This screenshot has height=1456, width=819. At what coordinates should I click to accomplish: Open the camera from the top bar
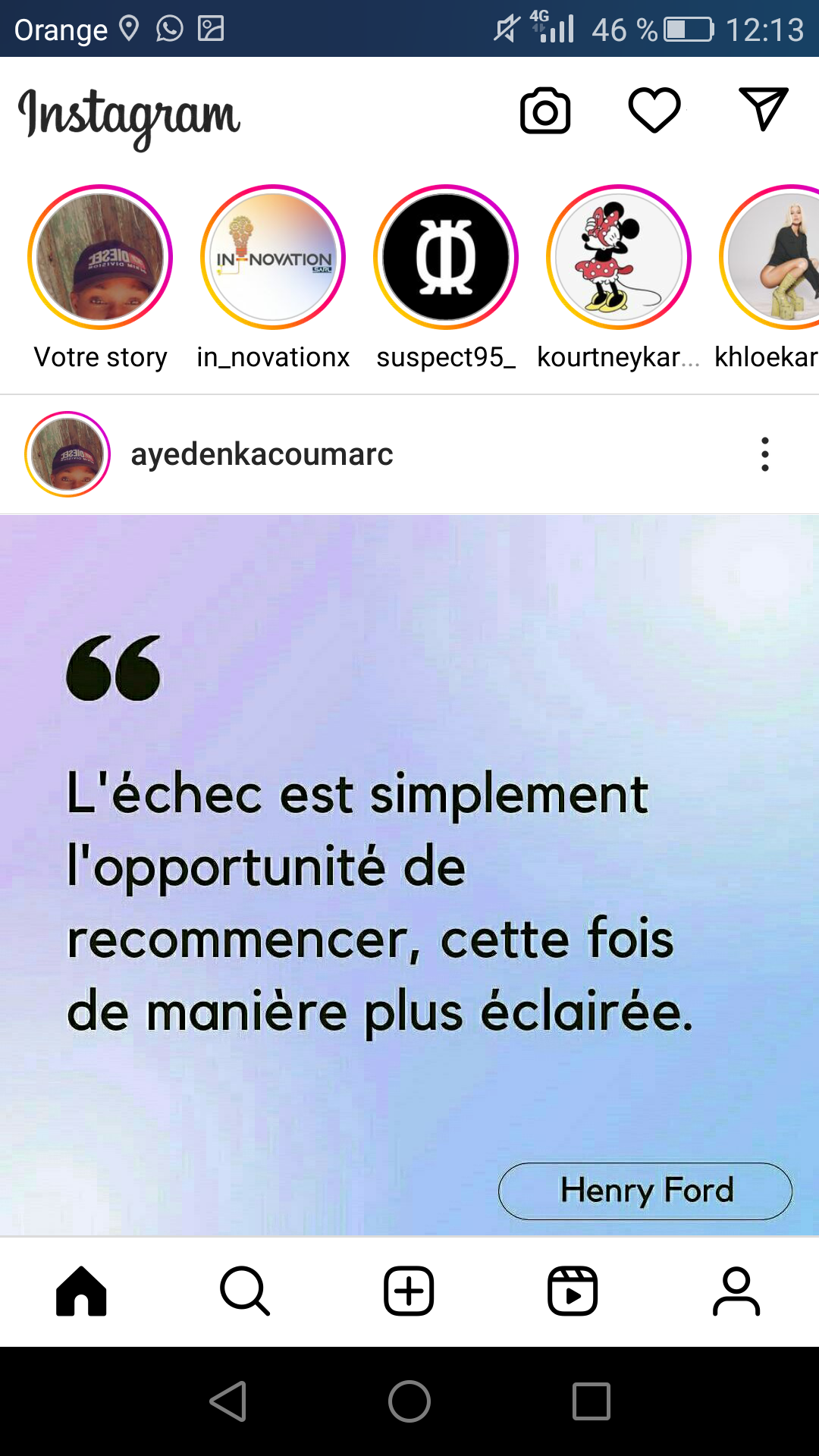[544, 111]
